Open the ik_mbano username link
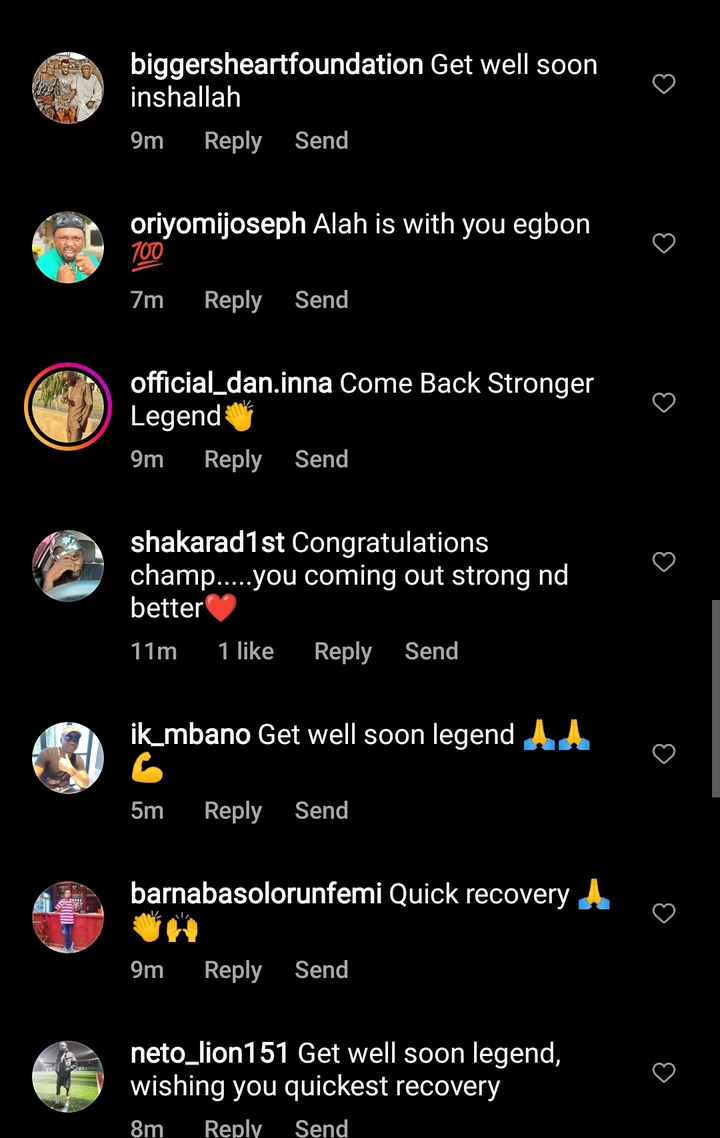 pyautogui.click(x=190, y=735)
